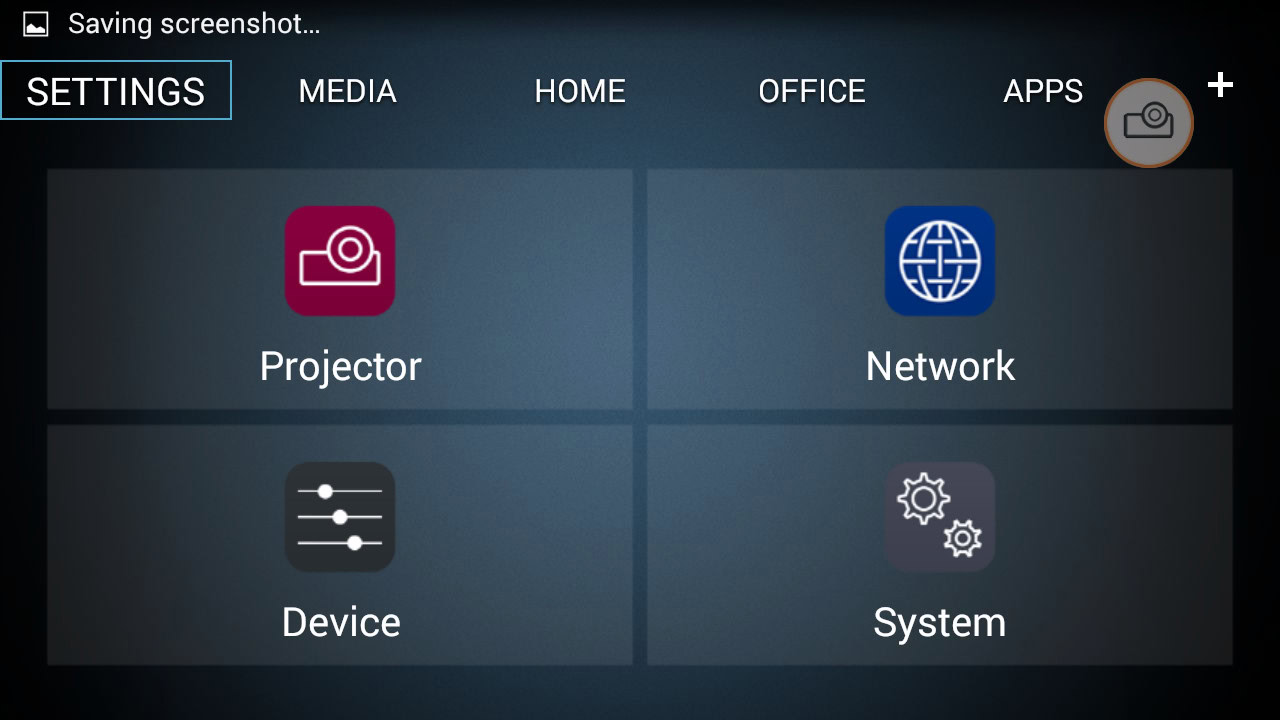
Task: Open the Projector settings tile
Action: coord(340,289)
